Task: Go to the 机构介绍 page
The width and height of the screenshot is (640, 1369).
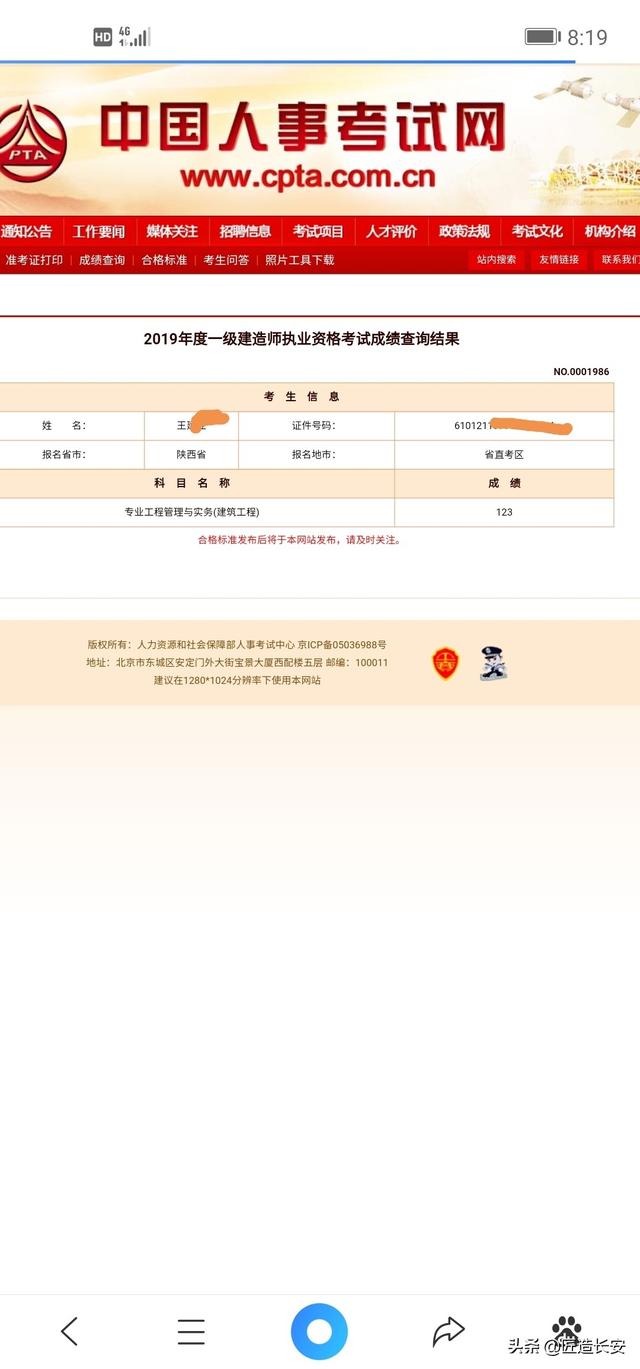Action: point(609,231)
